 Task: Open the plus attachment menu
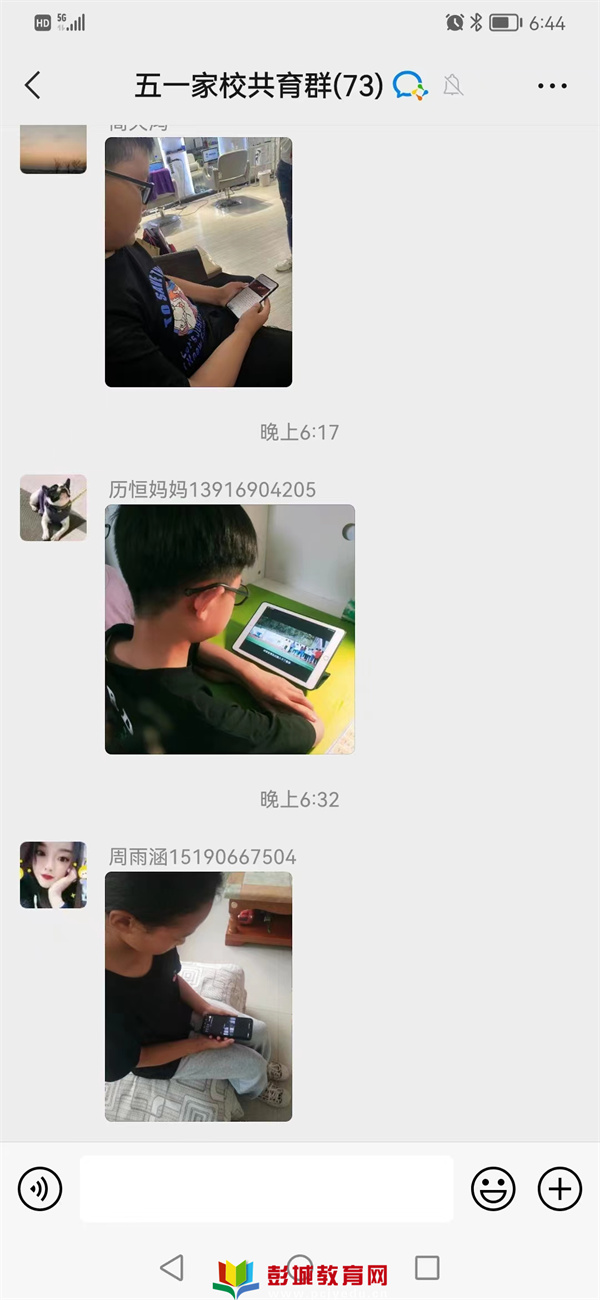tap(560, 1189)
